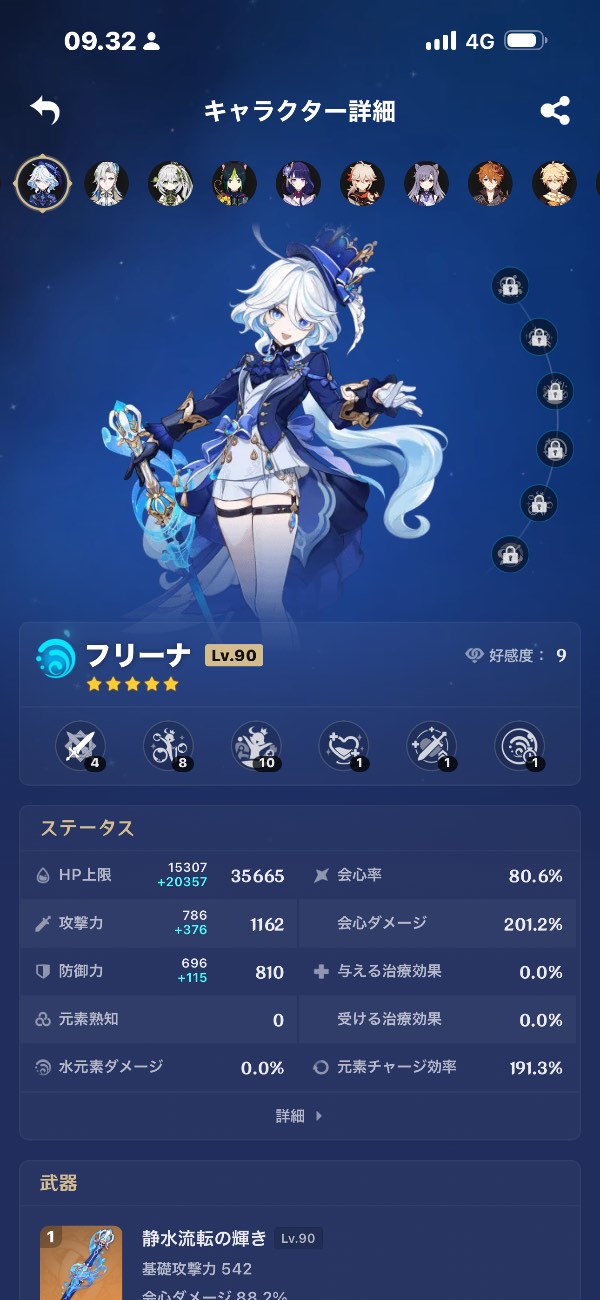Open the elemental burst talent at level 10

256,746
